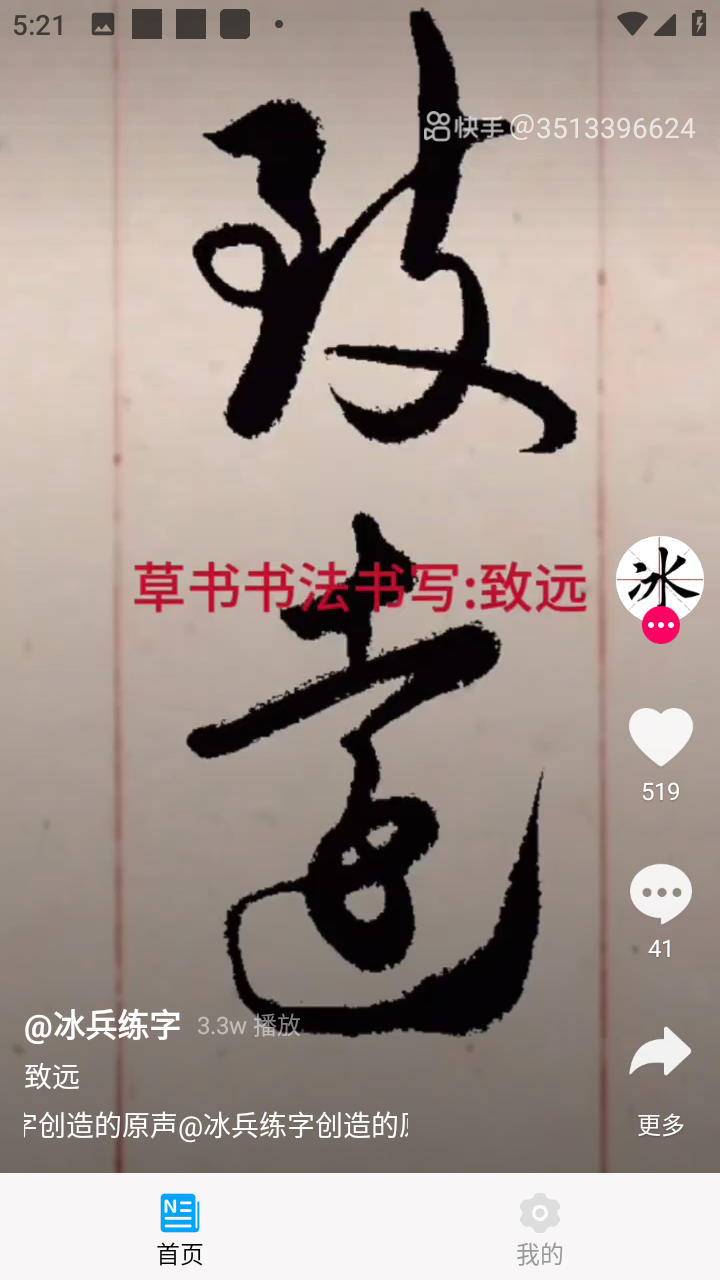Go to the 我的 tab

tap(540, 1228)
